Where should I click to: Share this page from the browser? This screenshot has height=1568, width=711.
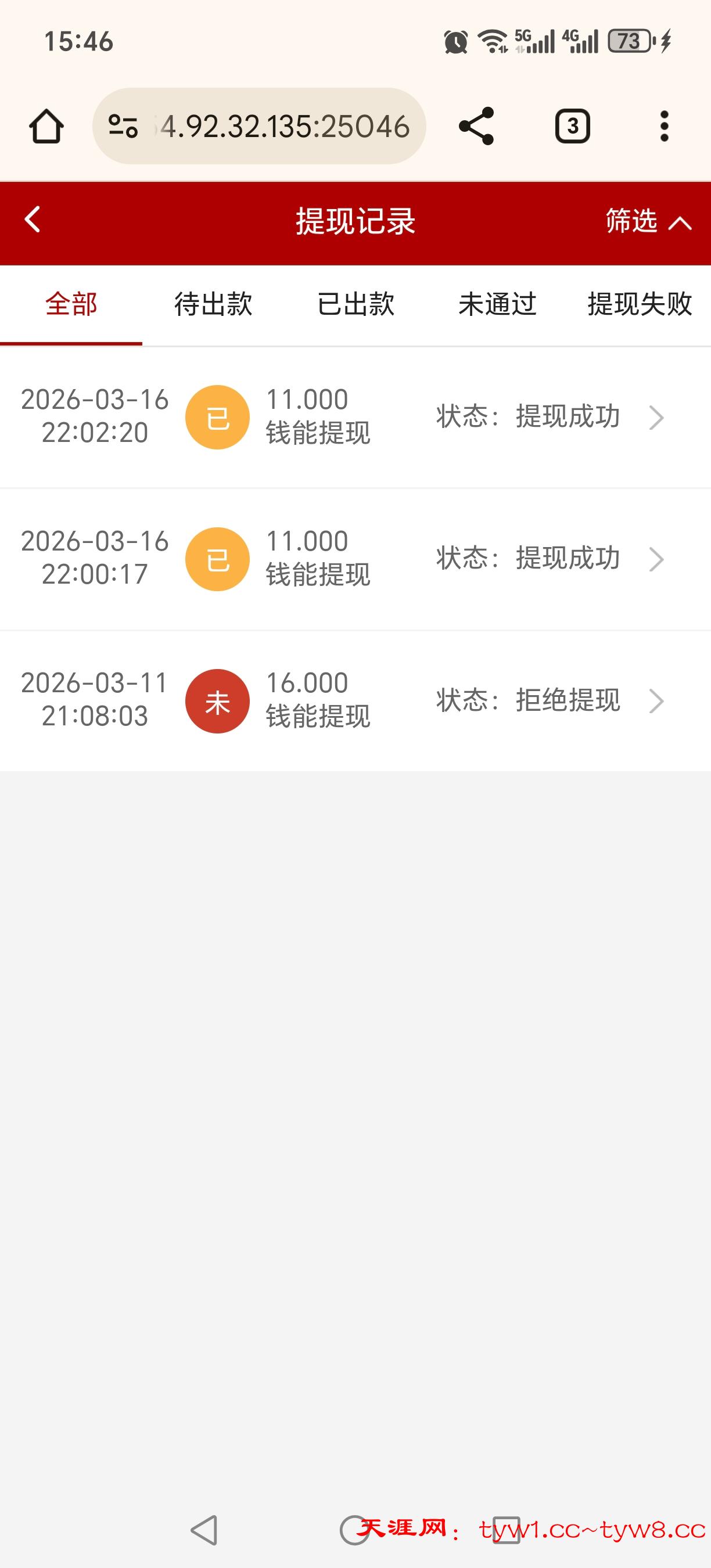pos(476,127)
